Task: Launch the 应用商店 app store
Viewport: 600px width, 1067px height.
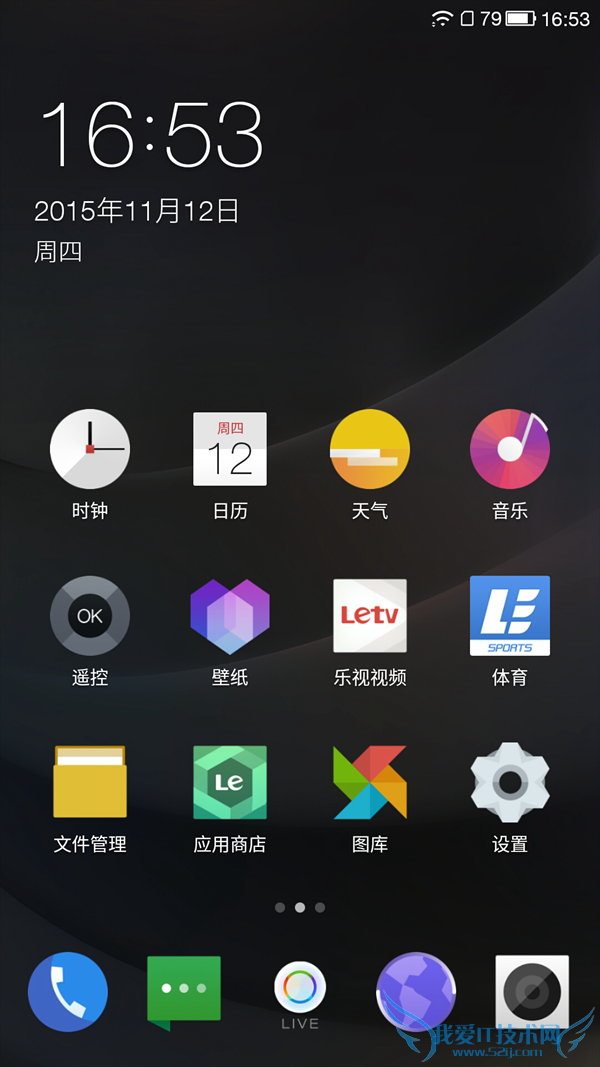Action: 230,782
